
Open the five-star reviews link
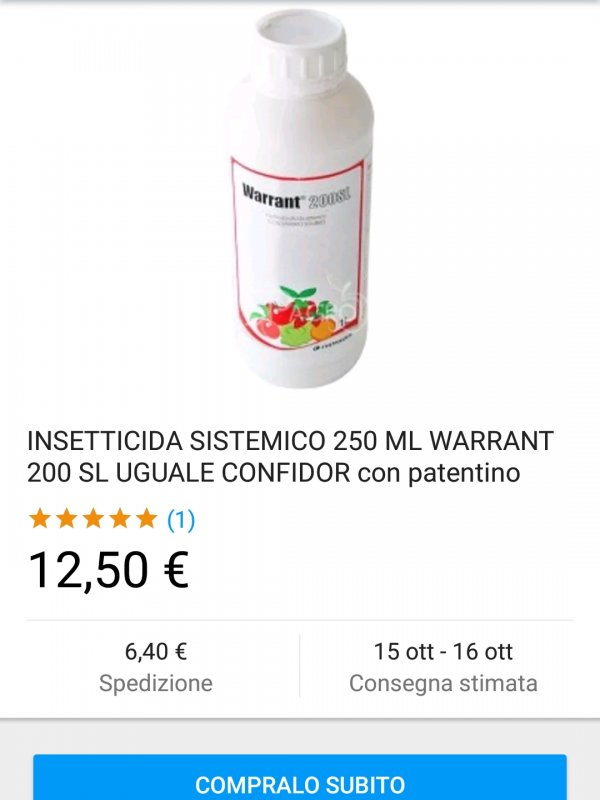tap(111, 519)
